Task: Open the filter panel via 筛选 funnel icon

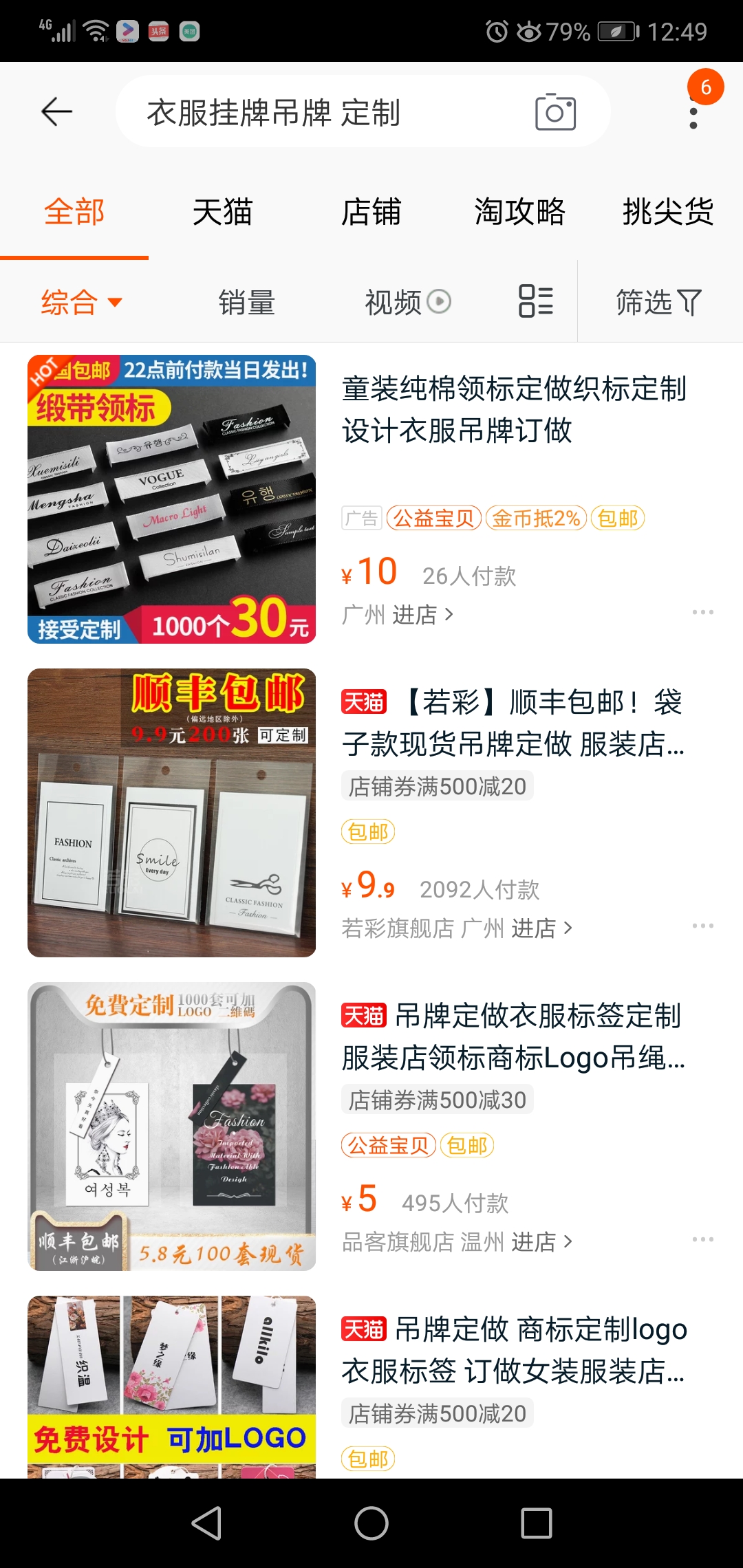Action: [656, 302]
